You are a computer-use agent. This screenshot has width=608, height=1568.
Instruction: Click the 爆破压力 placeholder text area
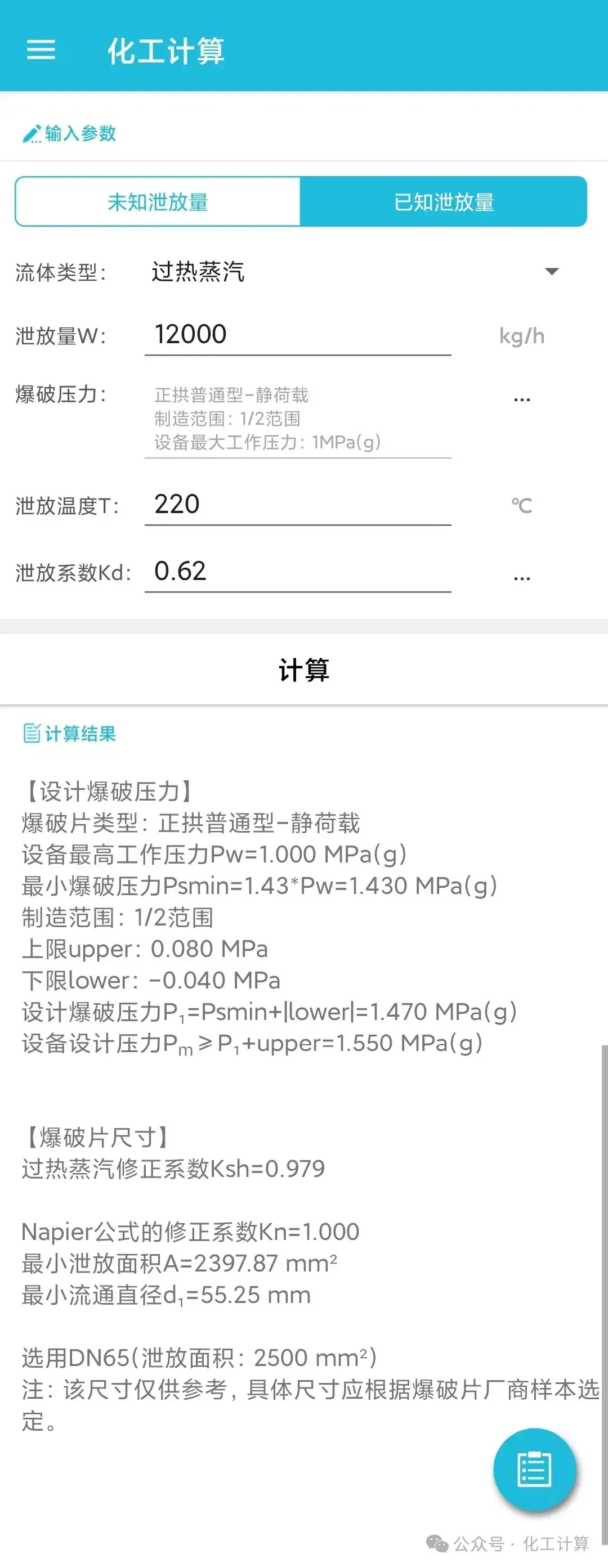pos(298,418)
